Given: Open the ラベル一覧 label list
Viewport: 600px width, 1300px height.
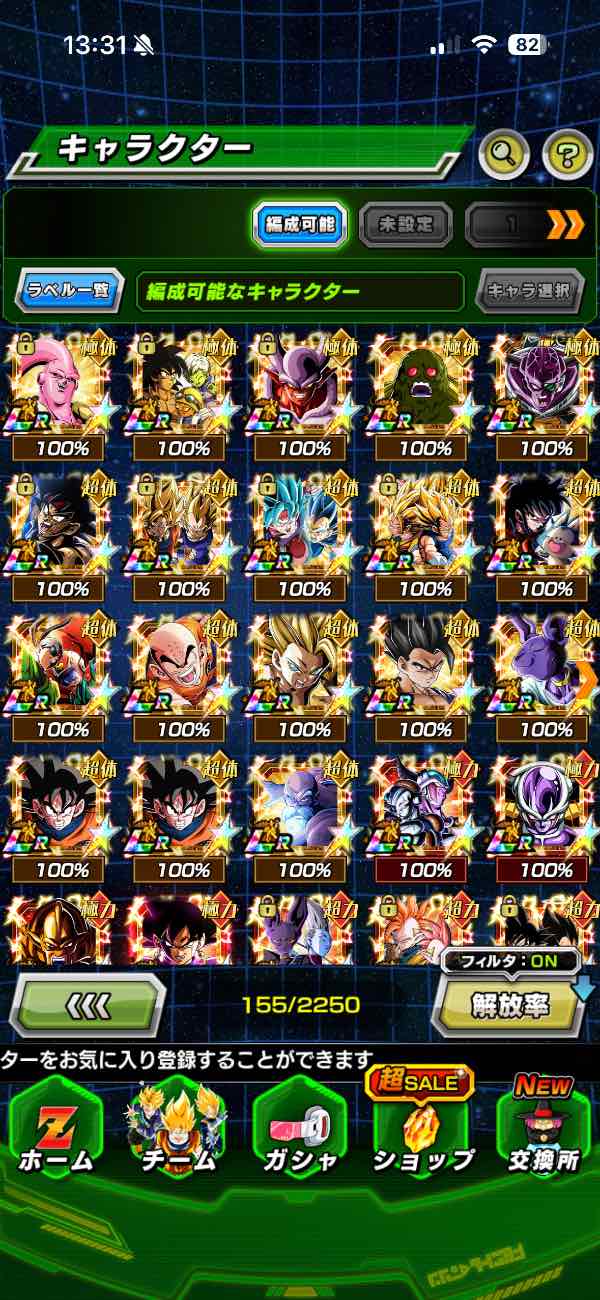Looking at the screenshot, I should point(69,292).
